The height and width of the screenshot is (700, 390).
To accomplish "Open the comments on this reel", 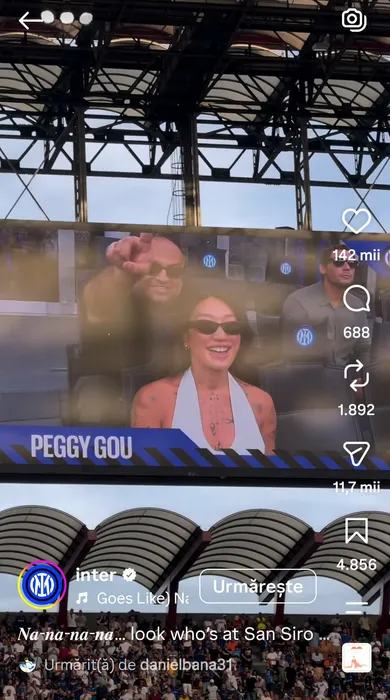I will click(x=357, y=299).
